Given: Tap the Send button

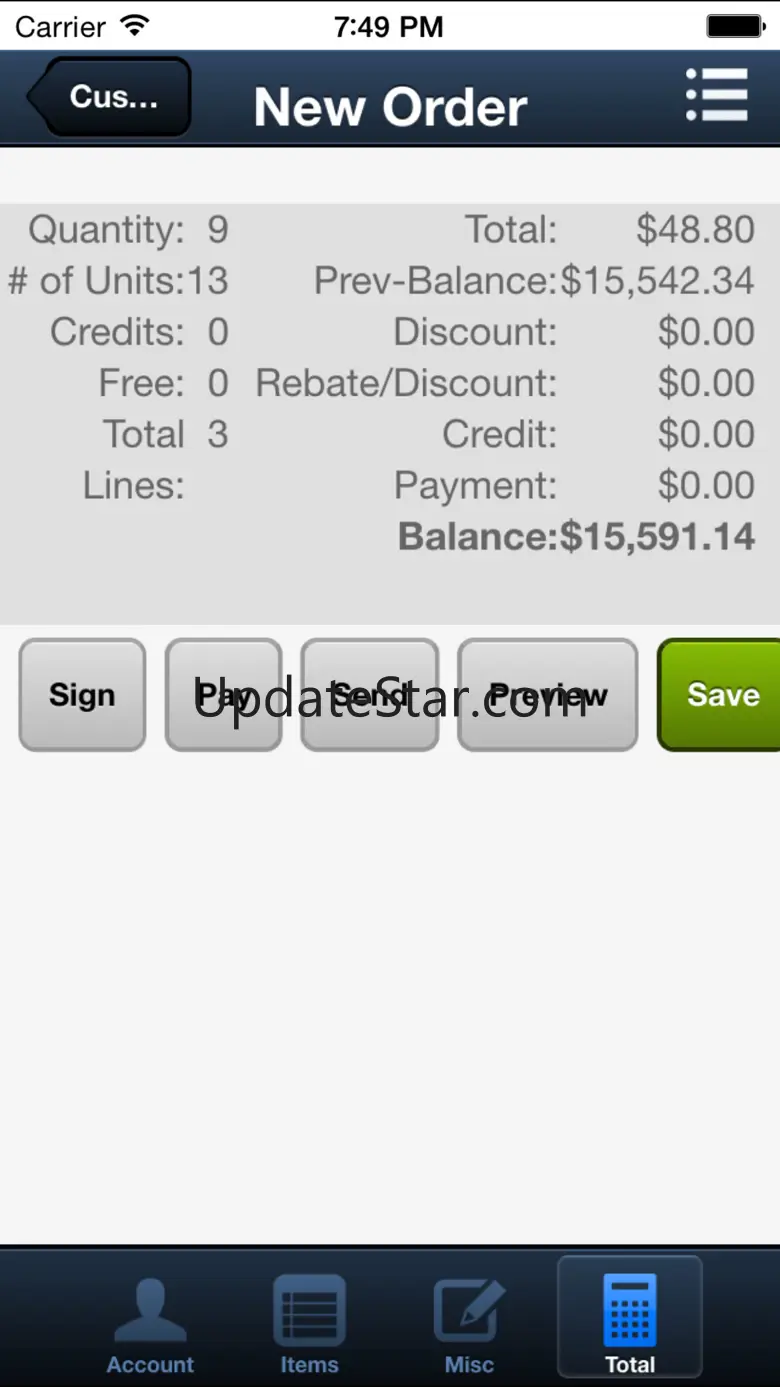Looking at the screenshot, I should pos(369,695).
